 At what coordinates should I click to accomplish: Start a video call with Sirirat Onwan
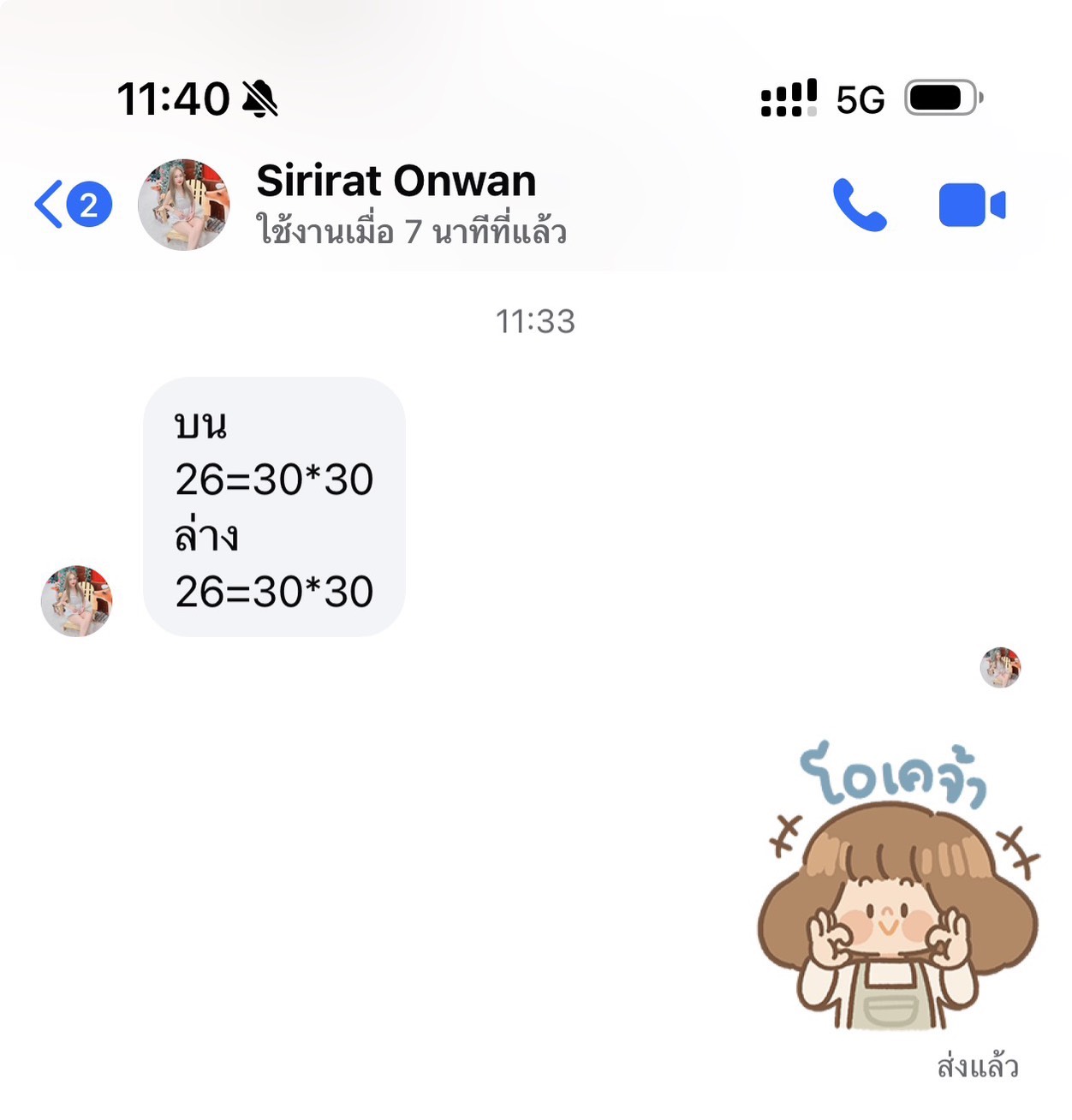tap(972, 206)
